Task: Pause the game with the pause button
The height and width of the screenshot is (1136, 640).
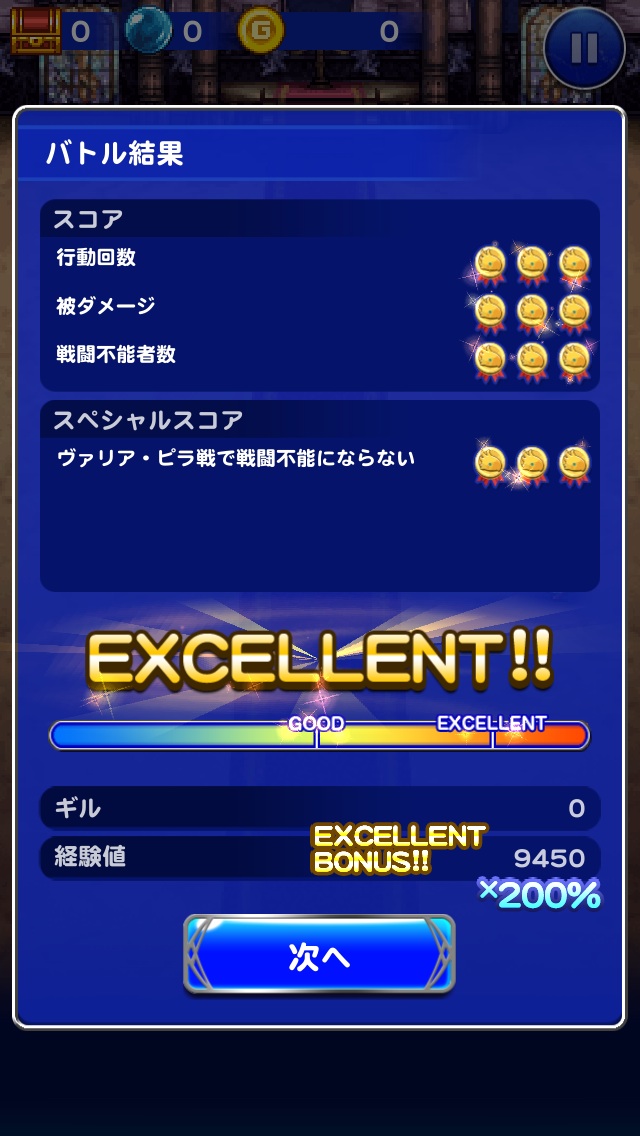Action: pyautogui.click(x=585, y=47)
